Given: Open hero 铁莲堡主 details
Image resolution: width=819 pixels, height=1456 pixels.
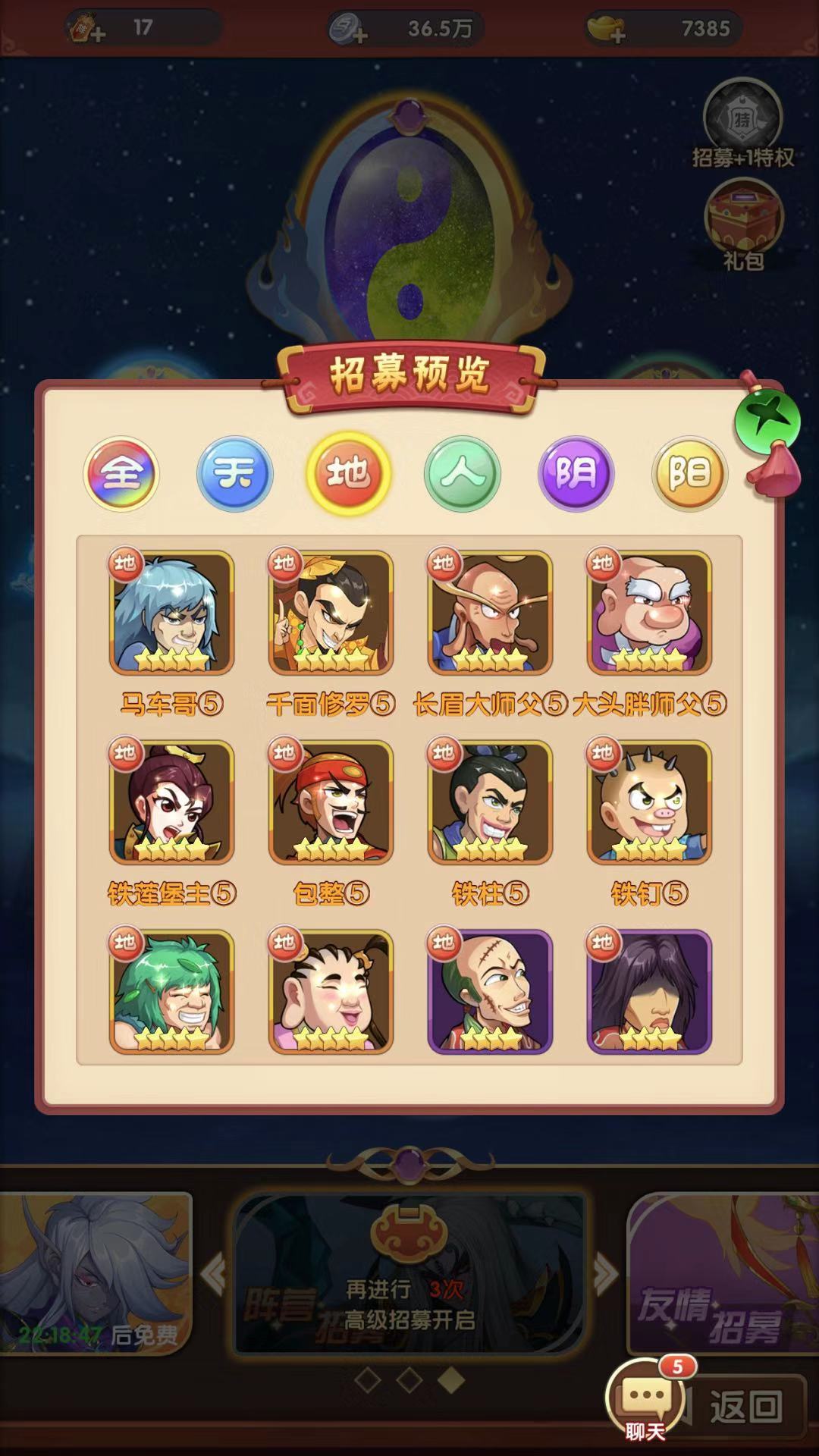Looking at the screenshot, I should point(171,802).
